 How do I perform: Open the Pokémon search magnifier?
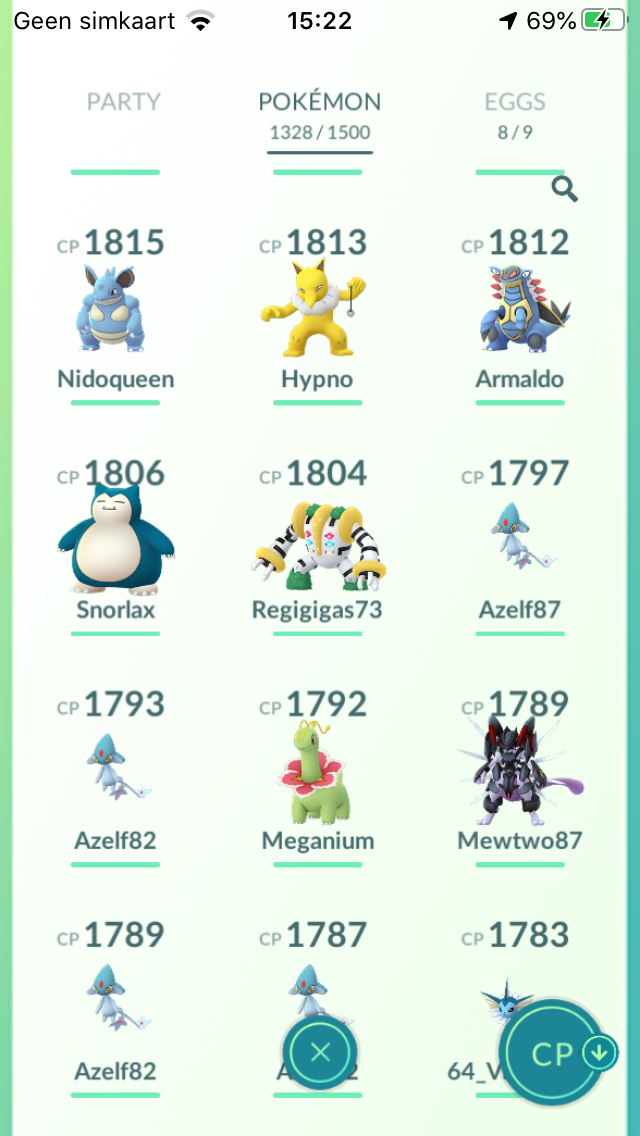(x=564, y=189)
